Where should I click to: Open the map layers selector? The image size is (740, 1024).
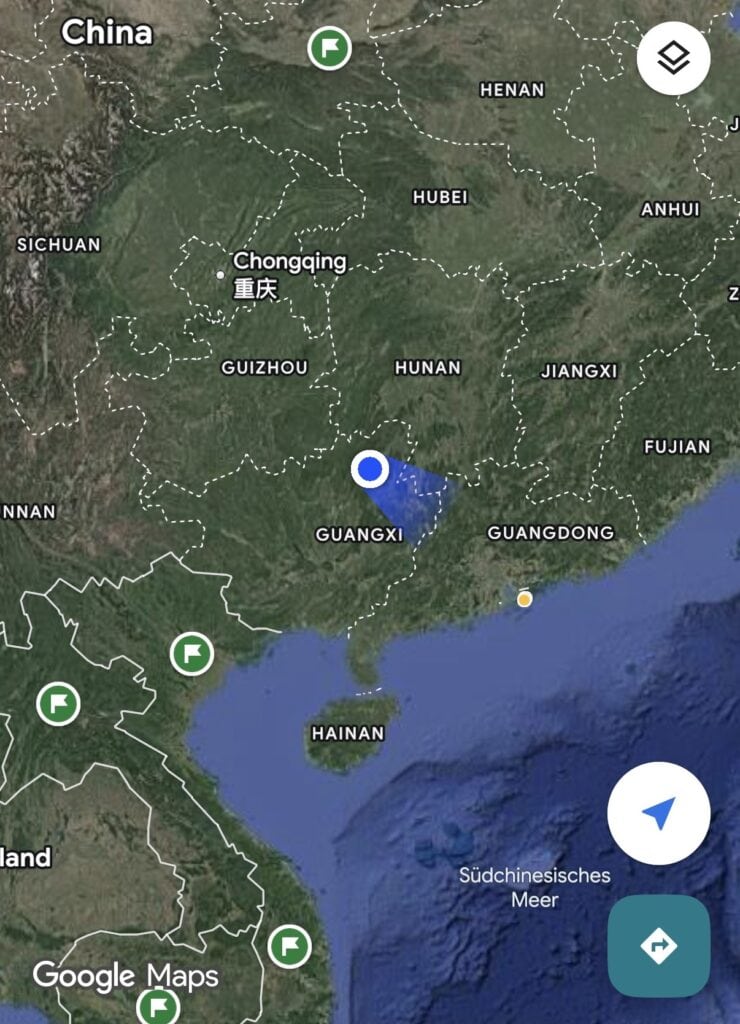pyautogui.click(x=673, y=58)
